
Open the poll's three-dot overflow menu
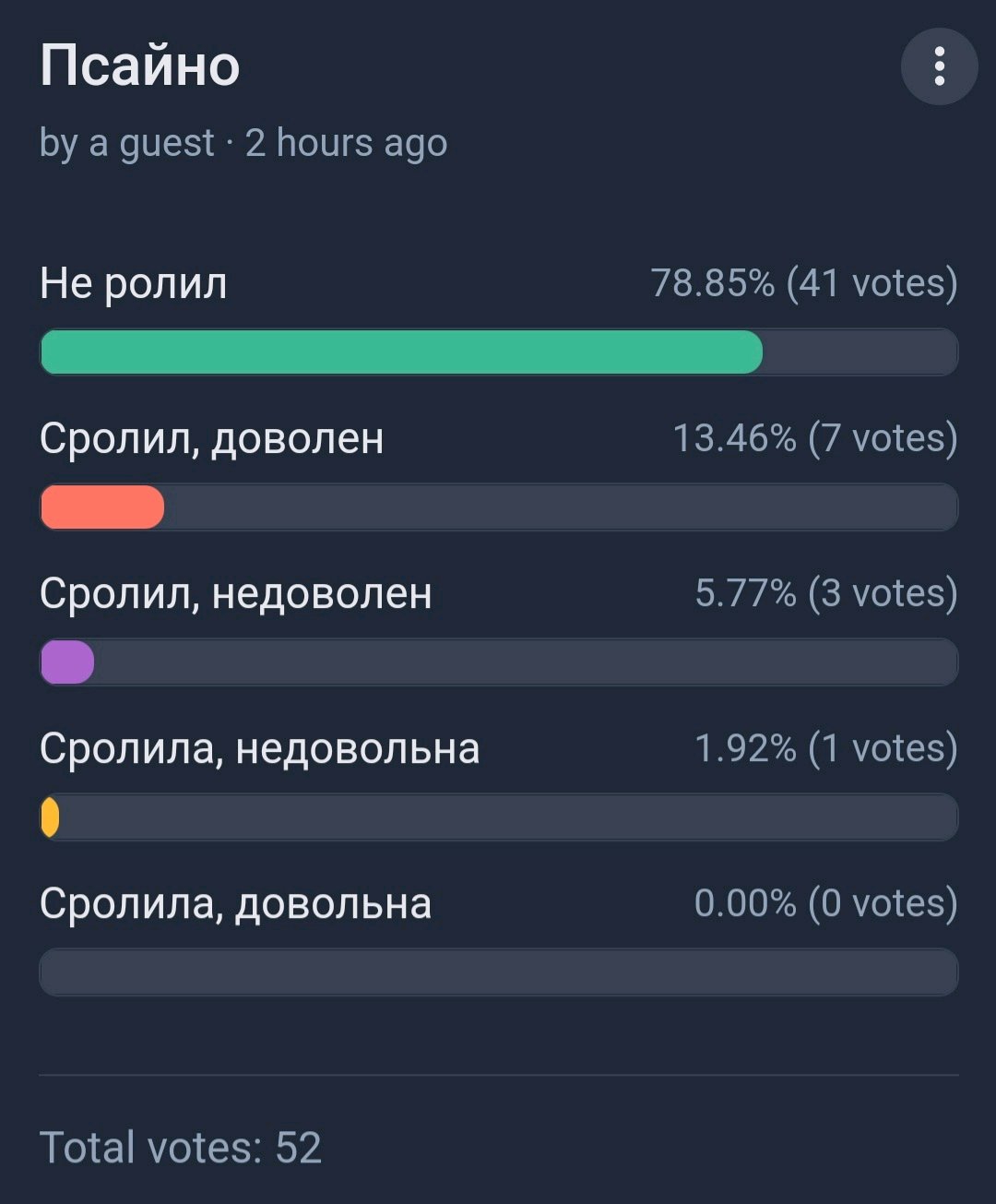tap(939, 66)
